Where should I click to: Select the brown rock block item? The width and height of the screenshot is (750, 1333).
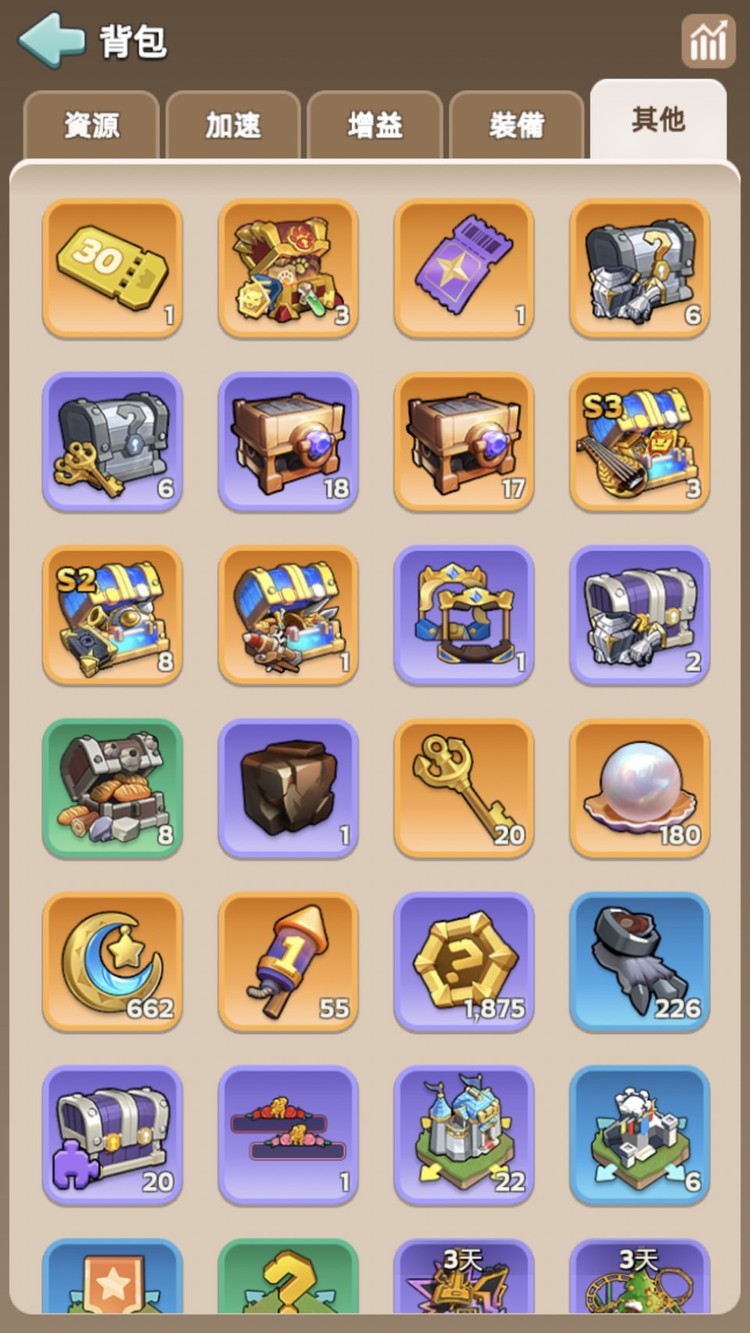[x=288, y=787]
